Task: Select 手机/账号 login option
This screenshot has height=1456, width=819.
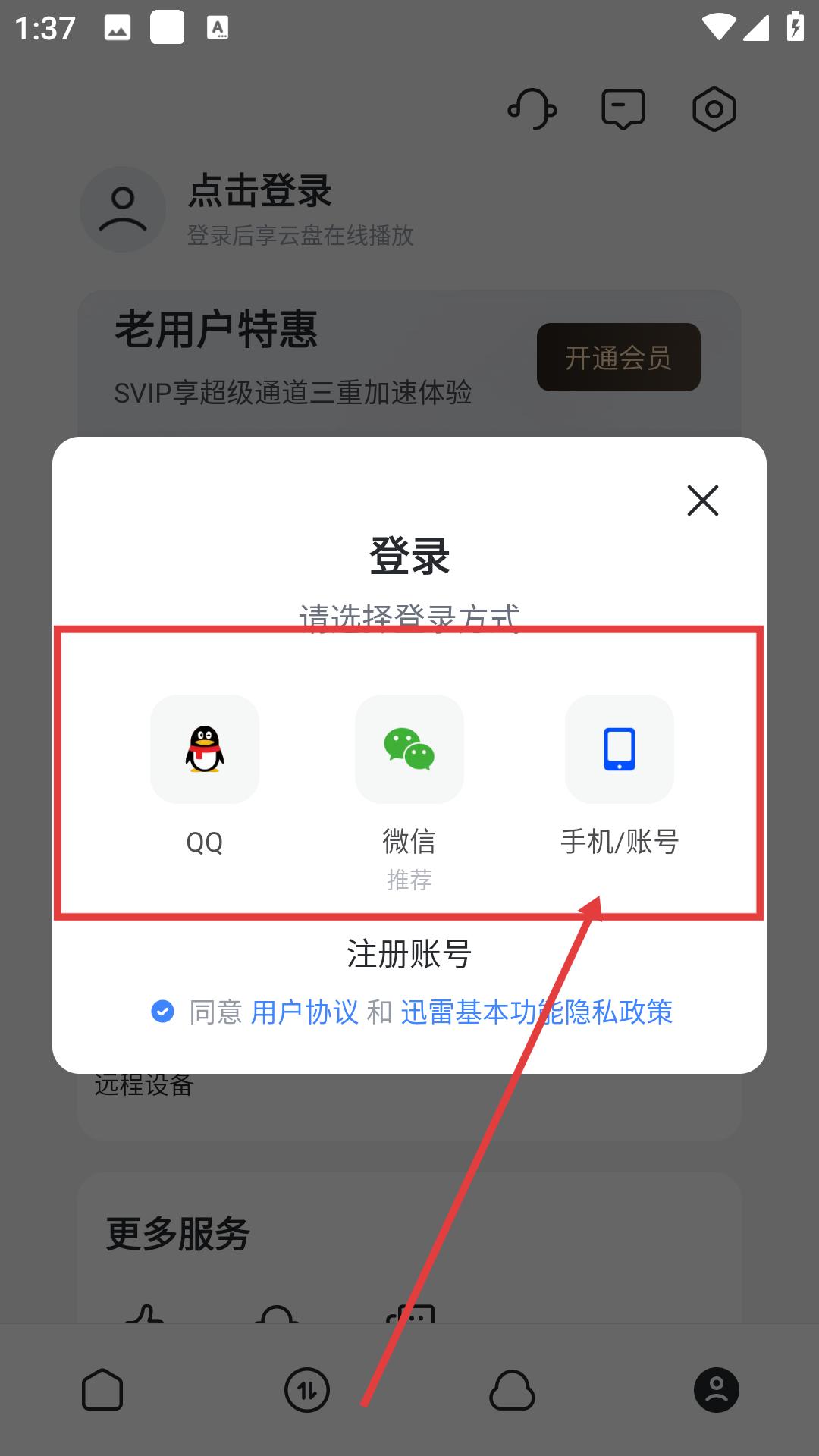Action: tap(619, 750)
